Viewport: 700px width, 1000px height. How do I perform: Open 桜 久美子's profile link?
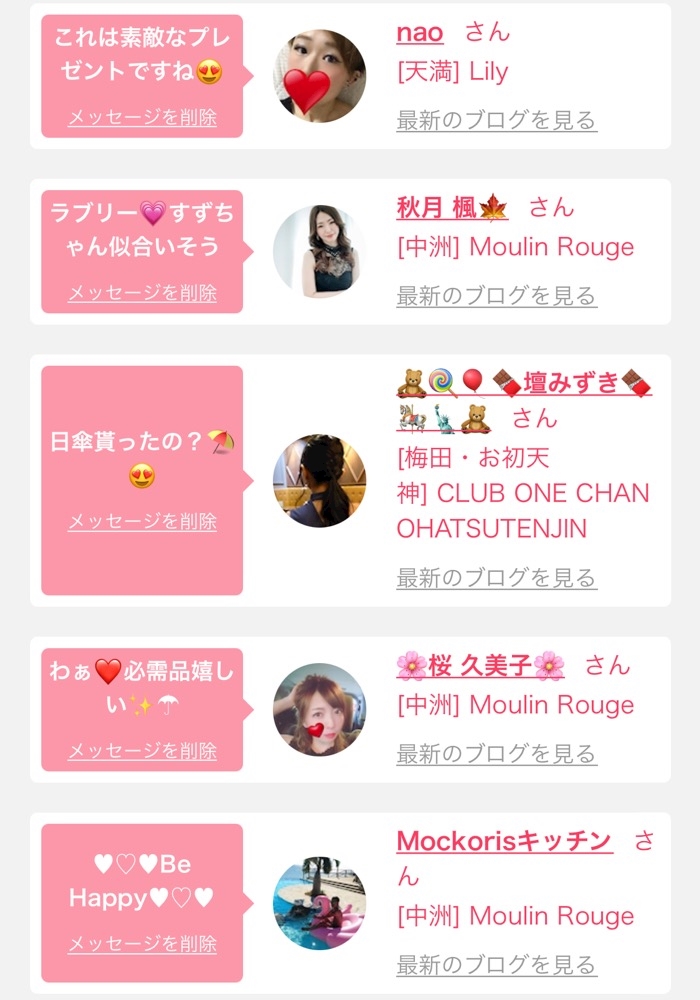(x=481, y=665)
